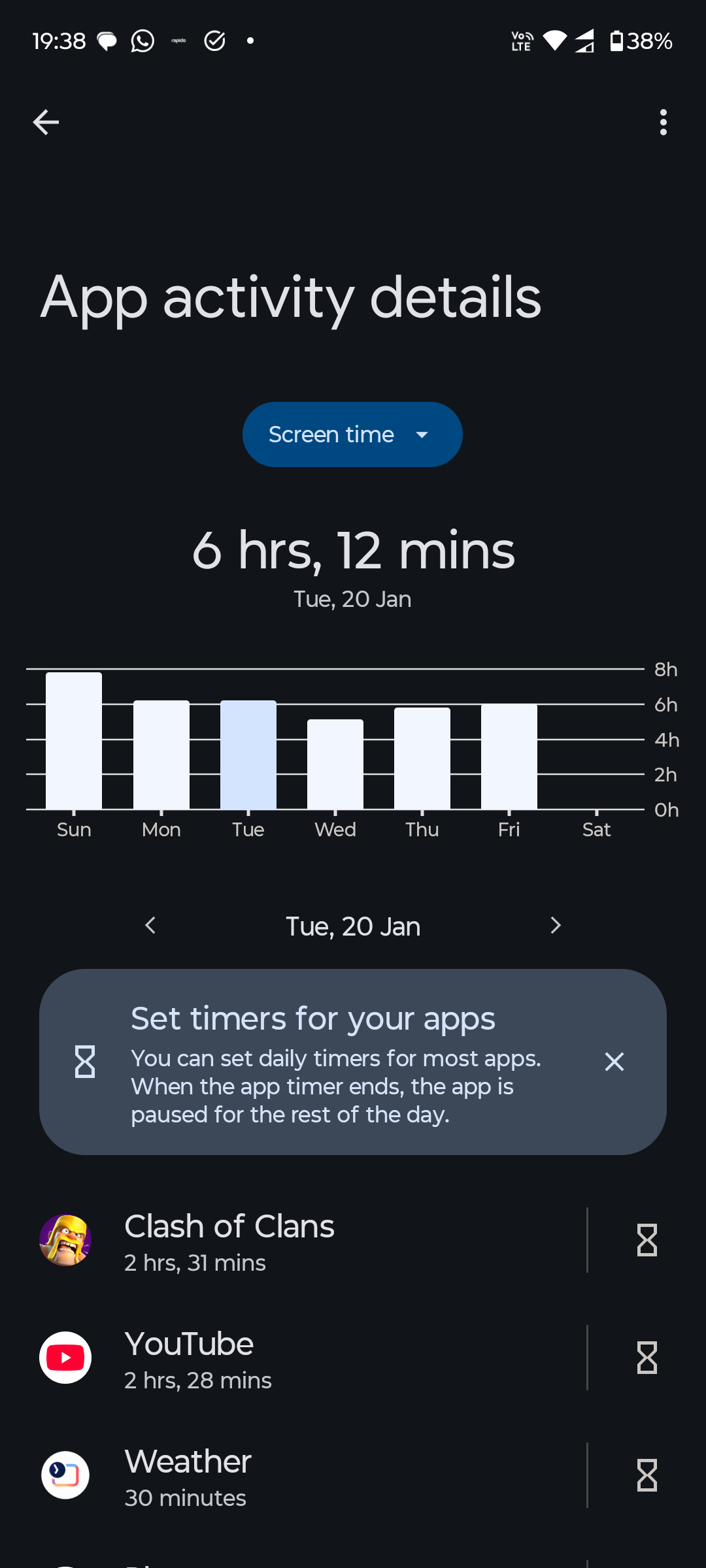This screenshot has height=1568, width=706.
Task: Set a timer for Weather app
Action: pos(647,1475)
